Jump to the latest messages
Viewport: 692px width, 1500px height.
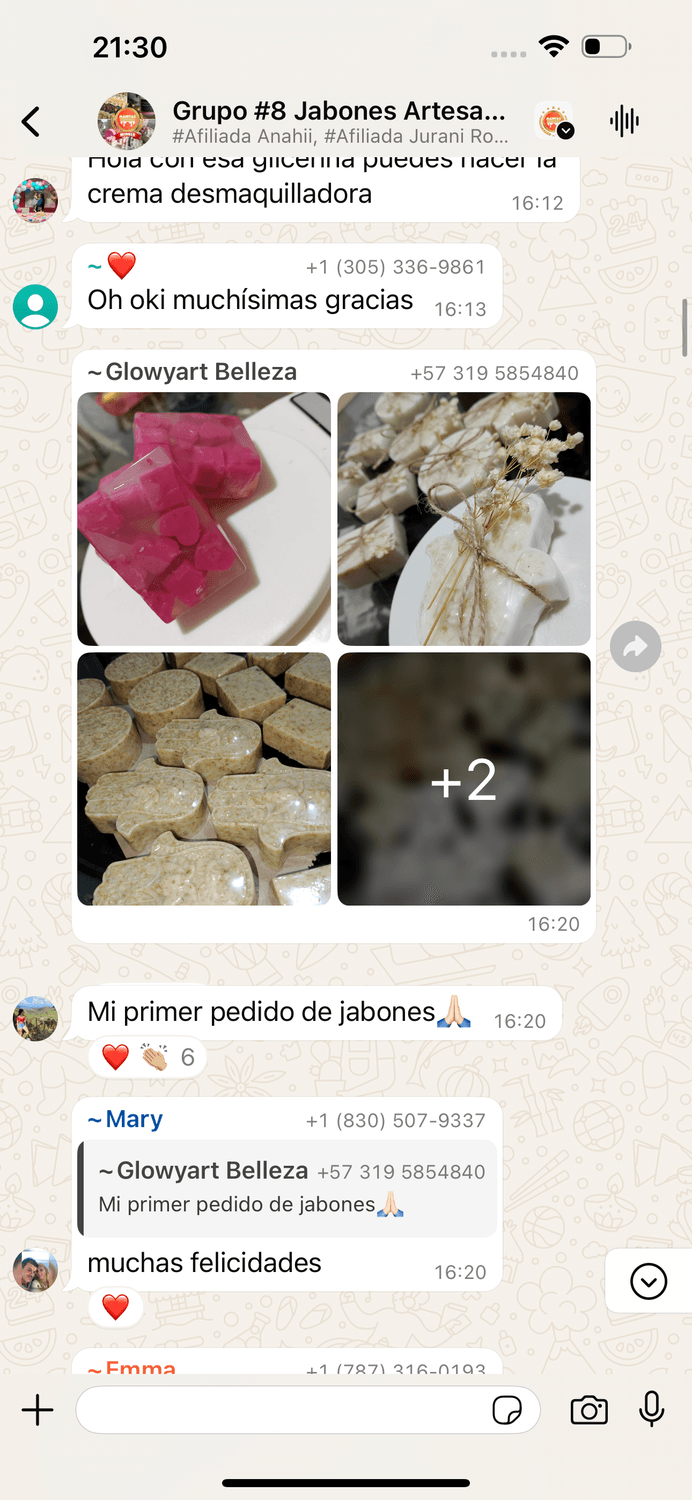point(648,1281)
